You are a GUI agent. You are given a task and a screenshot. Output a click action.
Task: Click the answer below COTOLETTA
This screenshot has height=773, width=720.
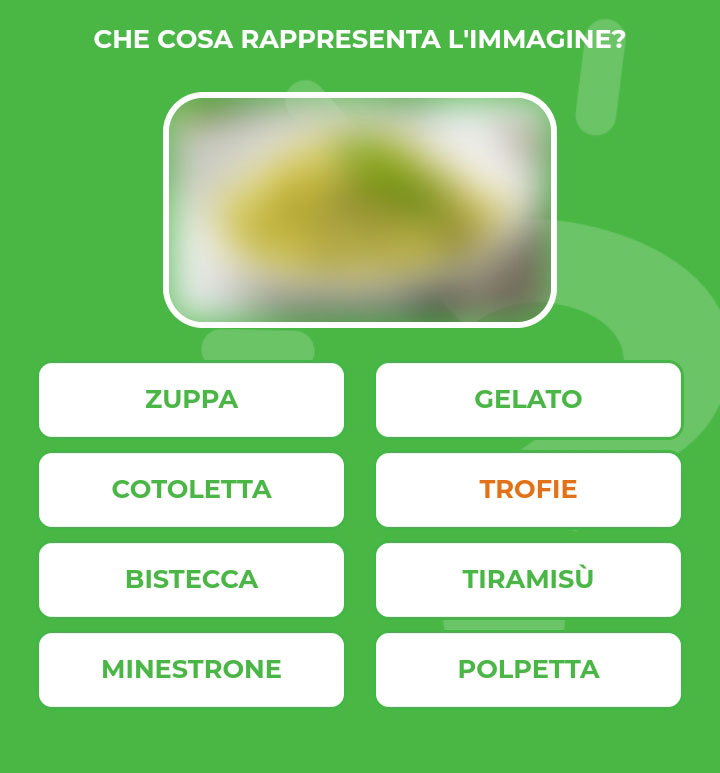[x=191, y=580]
